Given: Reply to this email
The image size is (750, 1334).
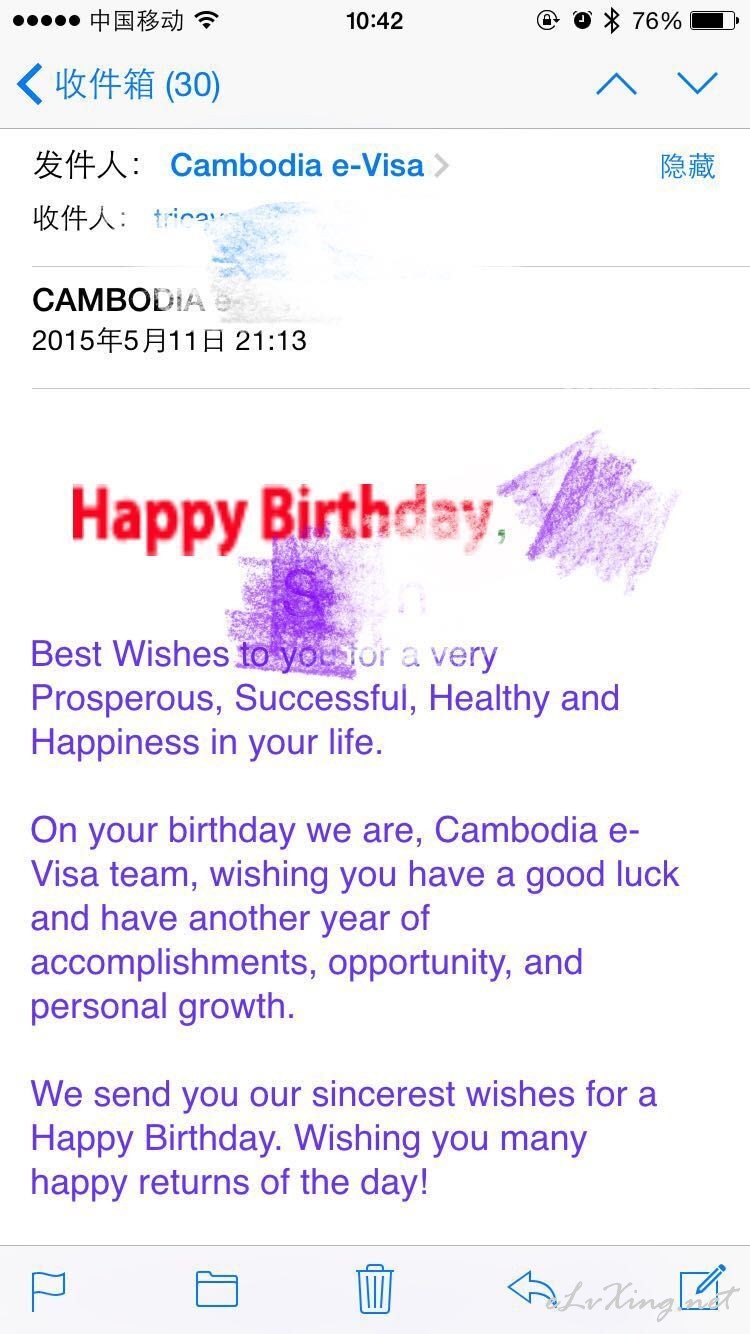Looking at the screenshot, I should click(x=532, y=1288).
